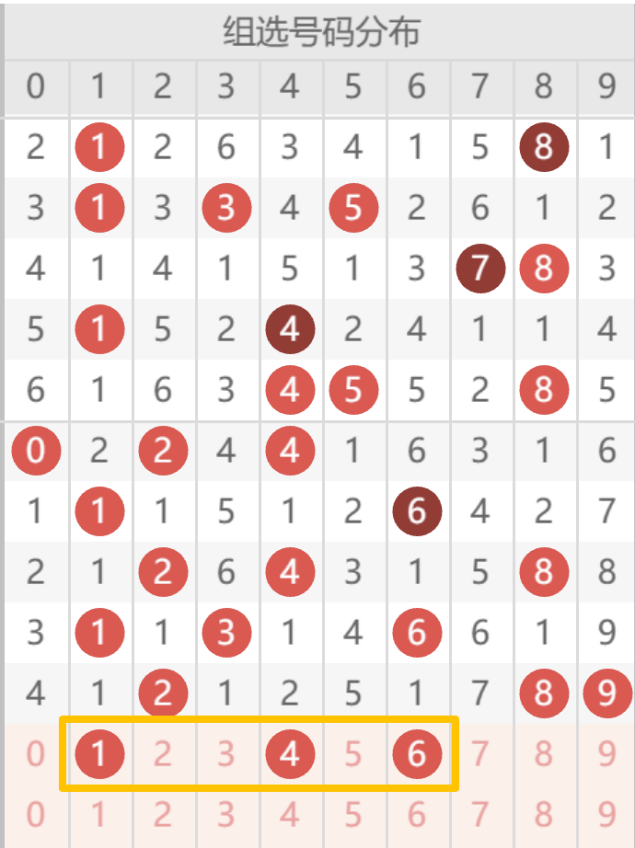Pick number 7 in the empty last row
The image size is (635, 848).
(x=480, y=815)
